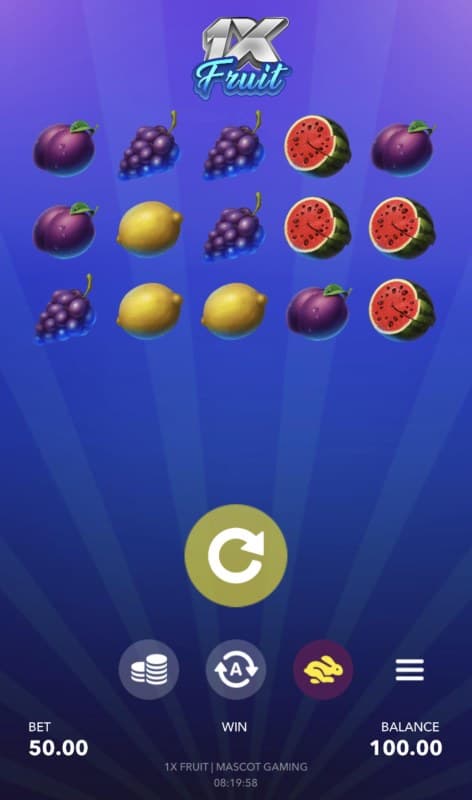Image resolution: width=472 pixels, height=800 pixels.
Task: Open bet settings via the coins icon
Action: (149, 669)
